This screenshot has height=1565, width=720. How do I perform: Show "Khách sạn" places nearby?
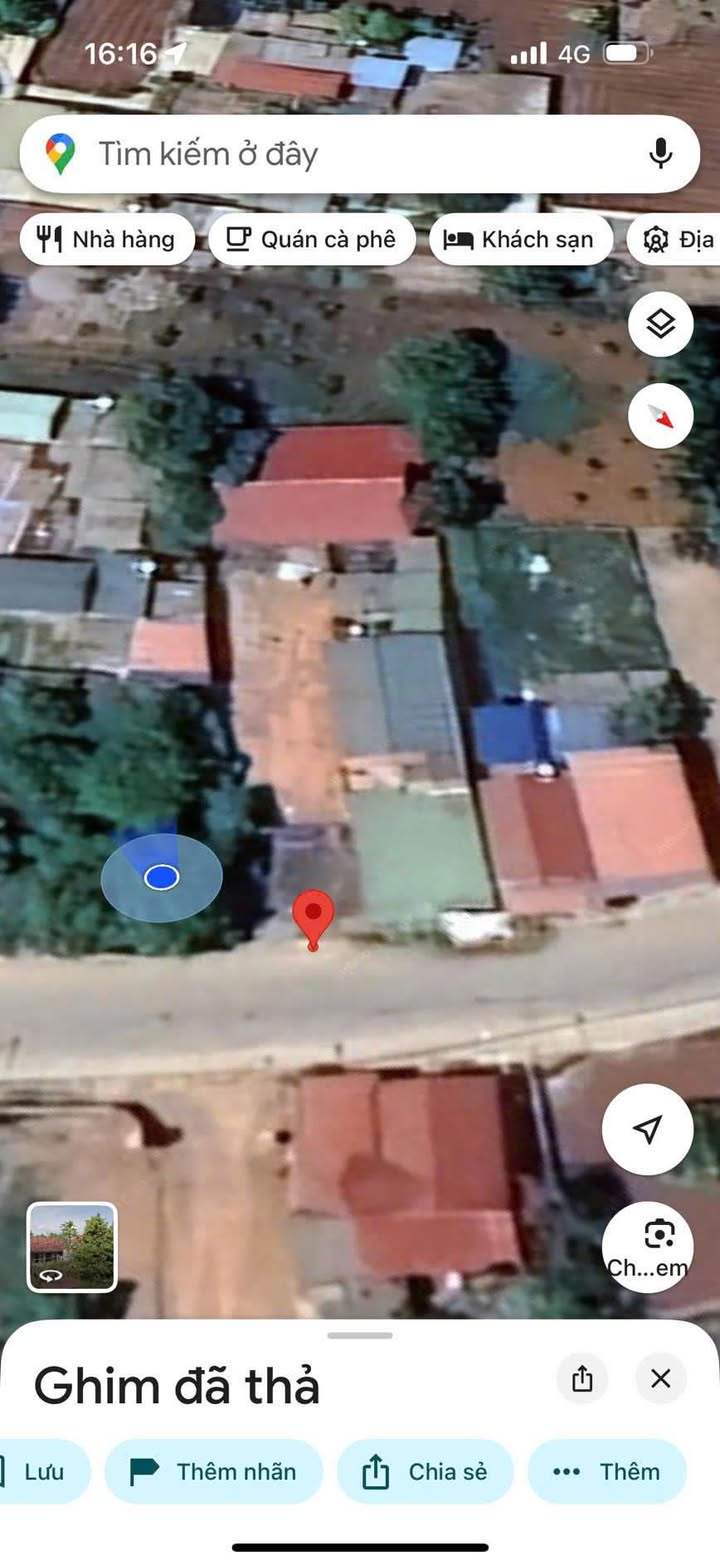[x=520, y=240]
